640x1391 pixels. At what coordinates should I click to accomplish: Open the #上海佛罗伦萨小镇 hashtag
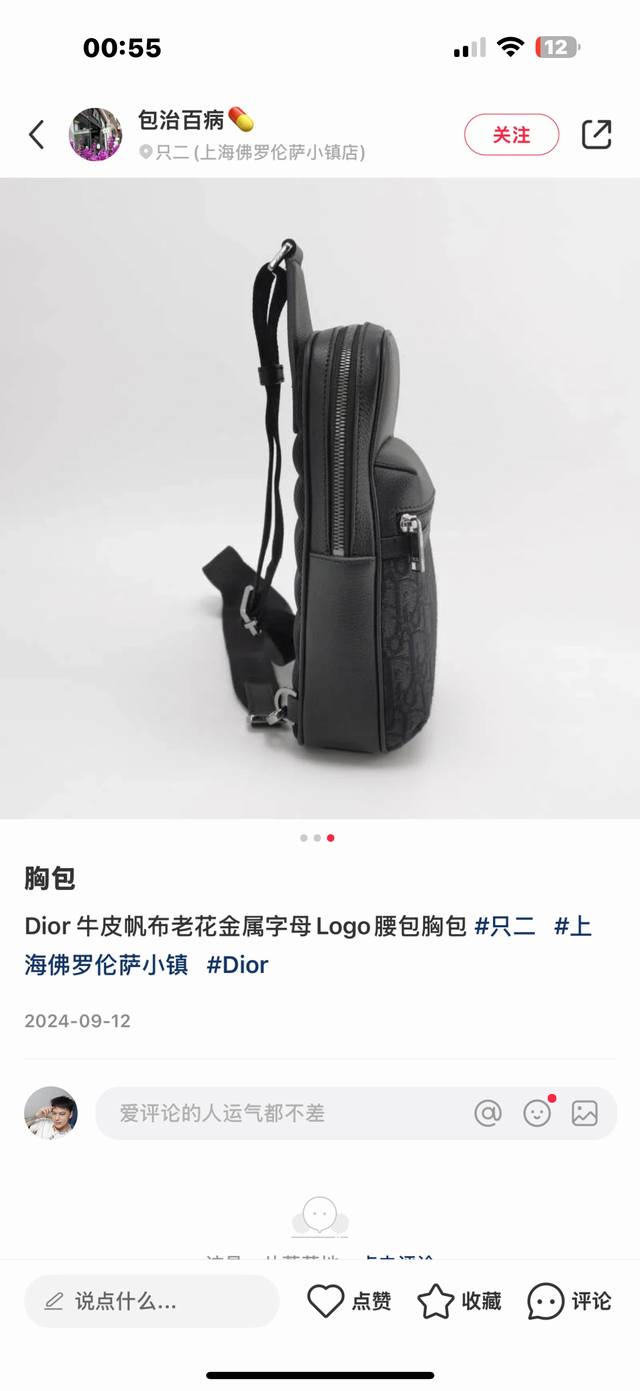coord(106,965)
